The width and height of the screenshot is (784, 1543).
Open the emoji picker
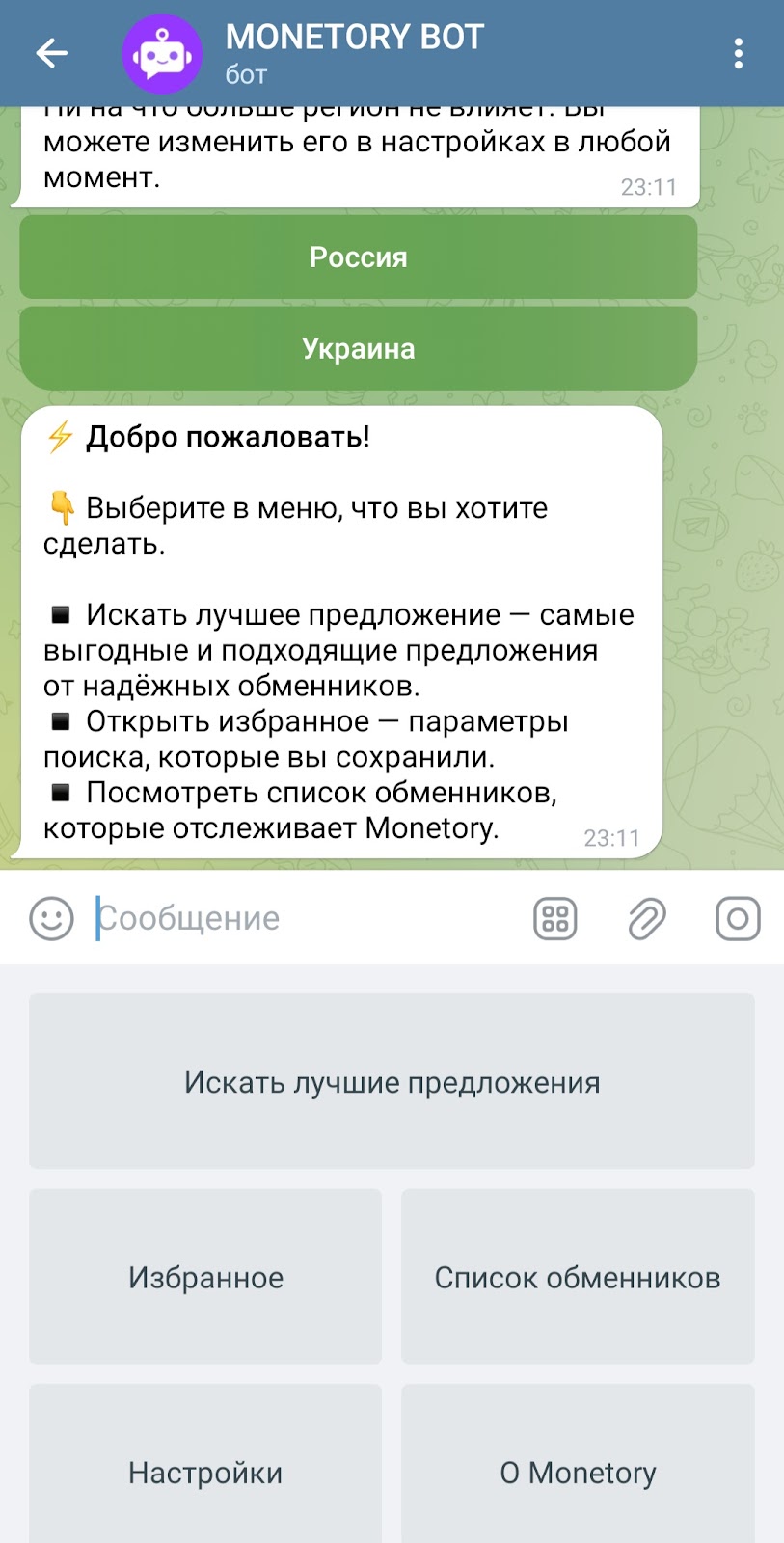coord(51,918)
